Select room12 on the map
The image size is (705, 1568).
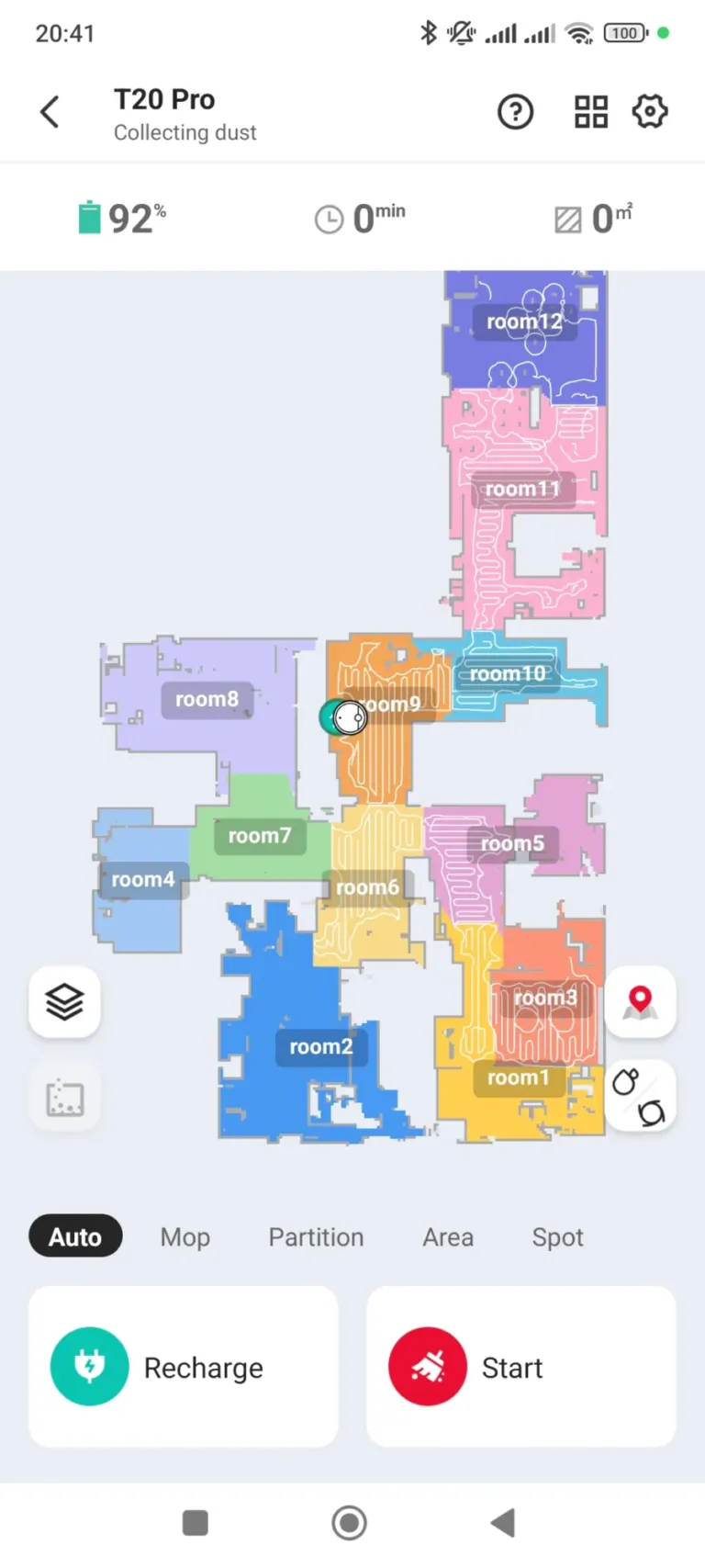tap(524, 322)
